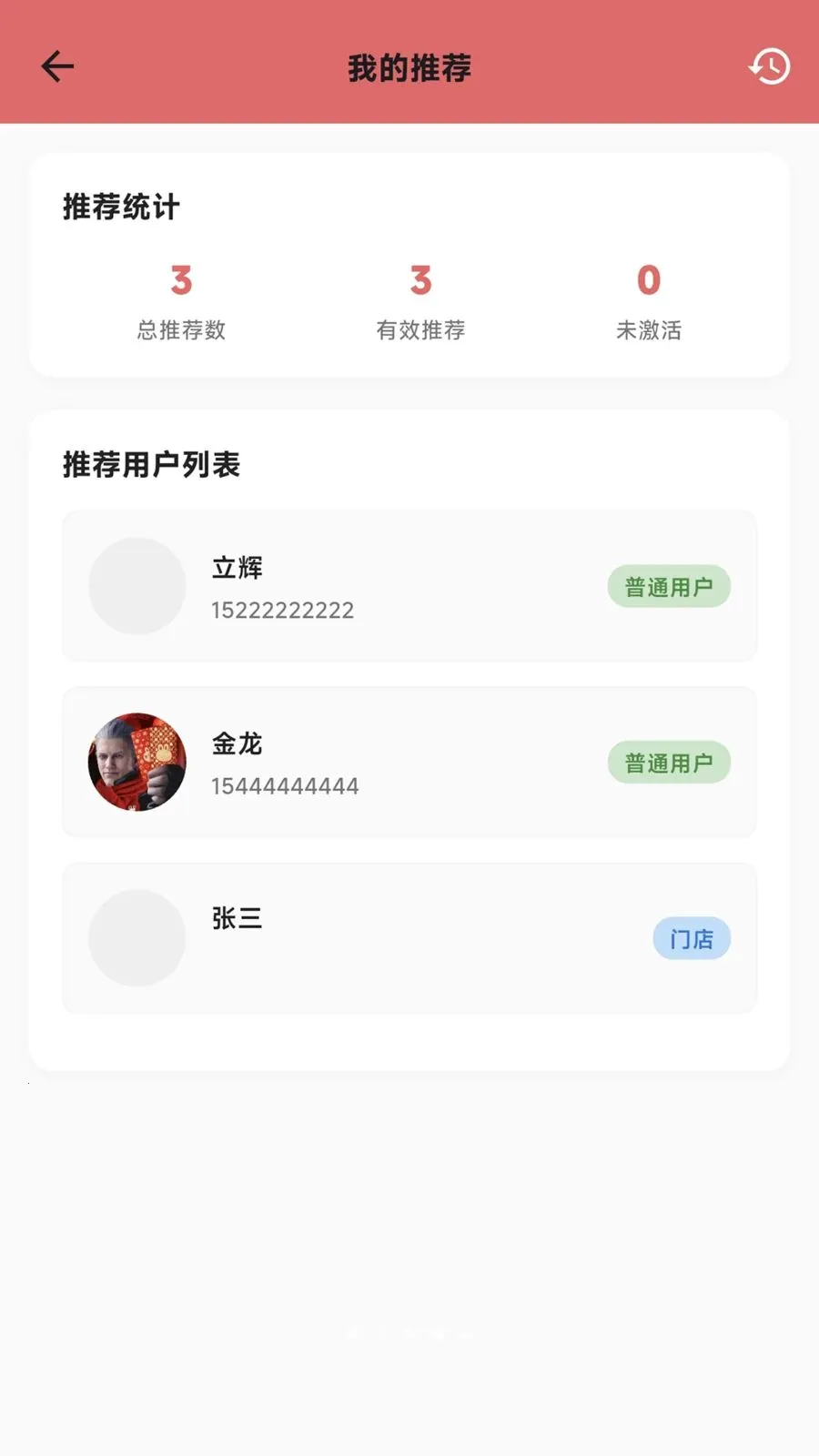The width and height of the screenshot is (819, 1456).
Task: Click the 普通用户 tag next to 金龙
Action: (x=669, y=763)
